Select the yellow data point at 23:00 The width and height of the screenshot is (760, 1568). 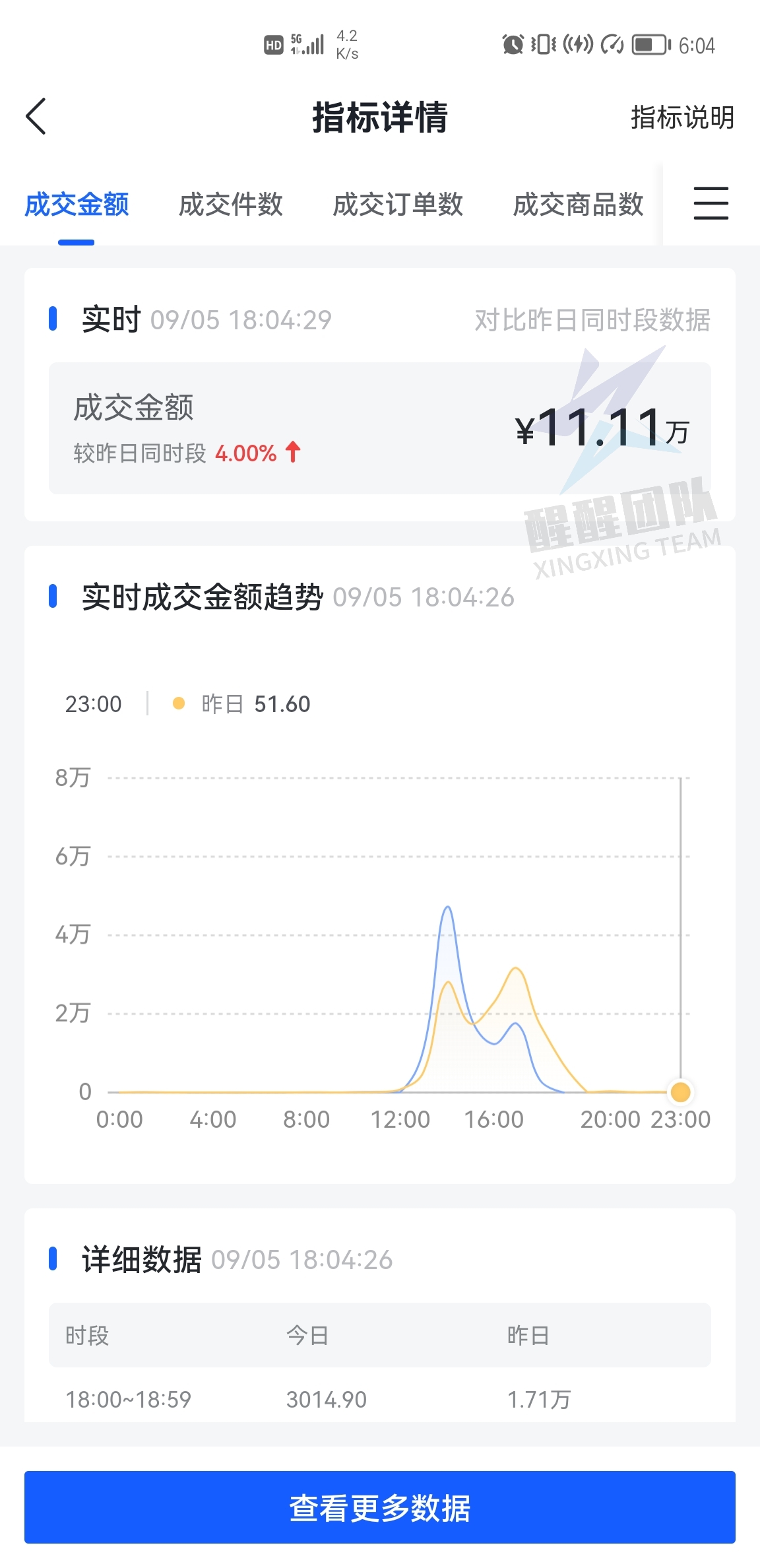(680, 1092)
